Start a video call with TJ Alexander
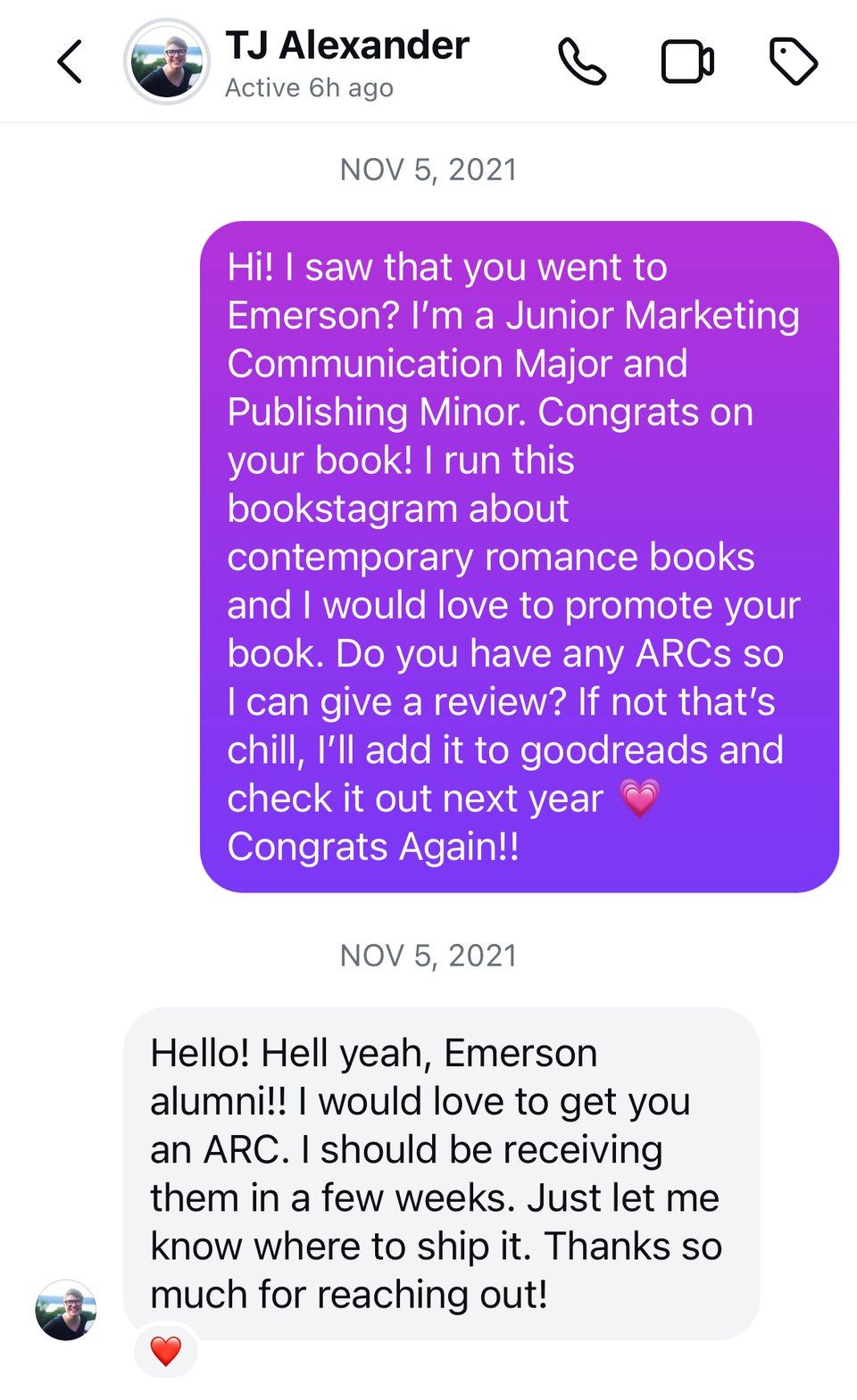The image size is (857, 1400). 687,62
